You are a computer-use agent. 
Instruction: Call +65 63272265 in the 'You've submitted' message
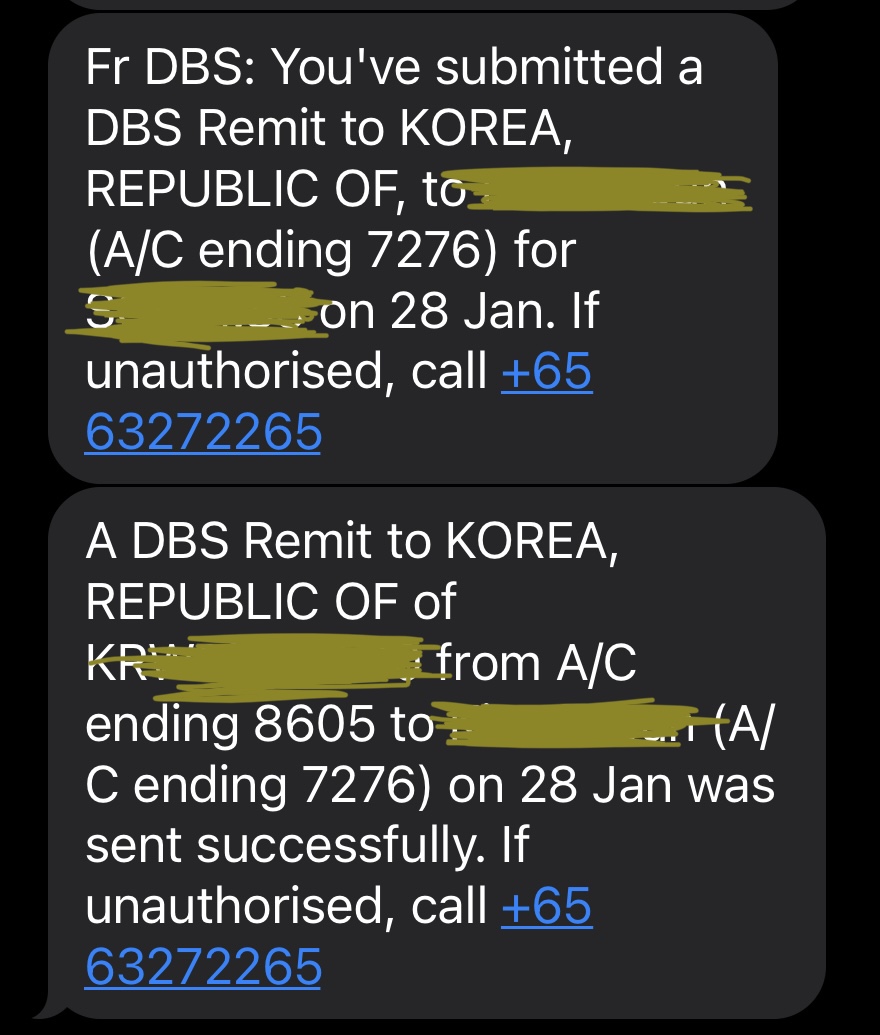(x=203, y=433)
